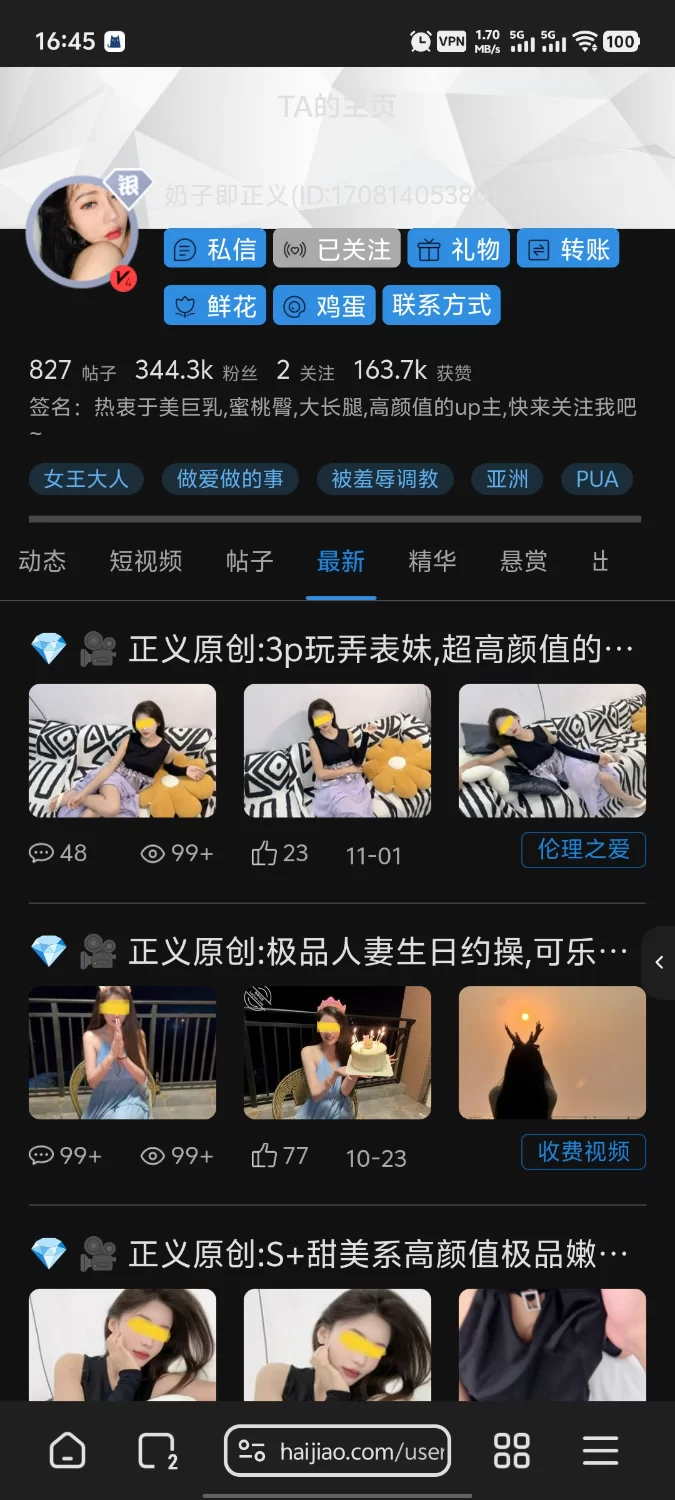Screen dimensions: 675x1500
Task: Tap the haijiao.com address bar
Action: click(338, 1451)
